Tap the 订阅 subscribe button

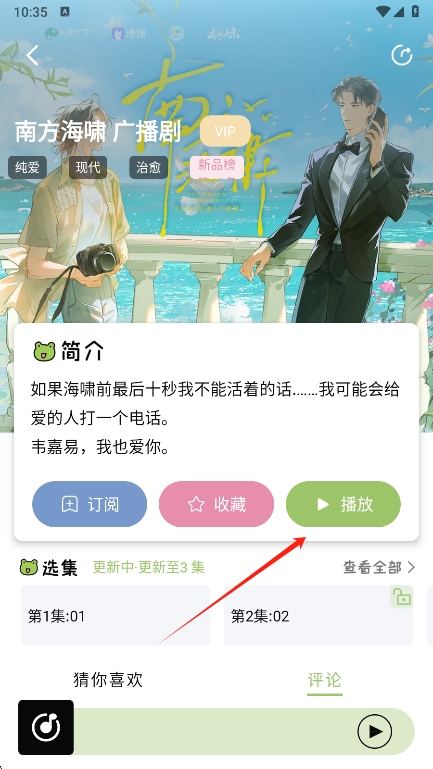pos(90,504)
